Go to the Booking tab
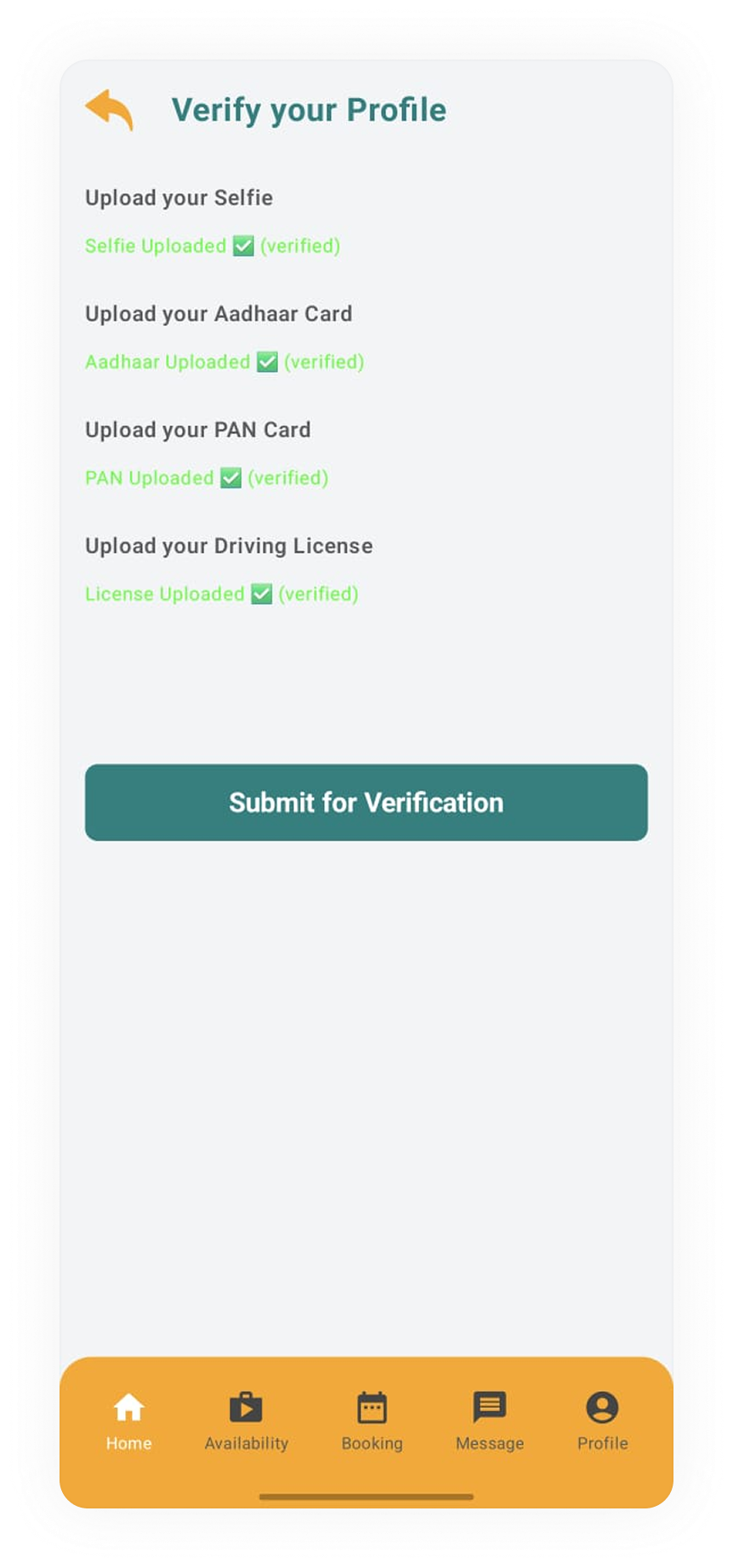733x1568 pixels. pyautogui.click(x=372, y=1422)
